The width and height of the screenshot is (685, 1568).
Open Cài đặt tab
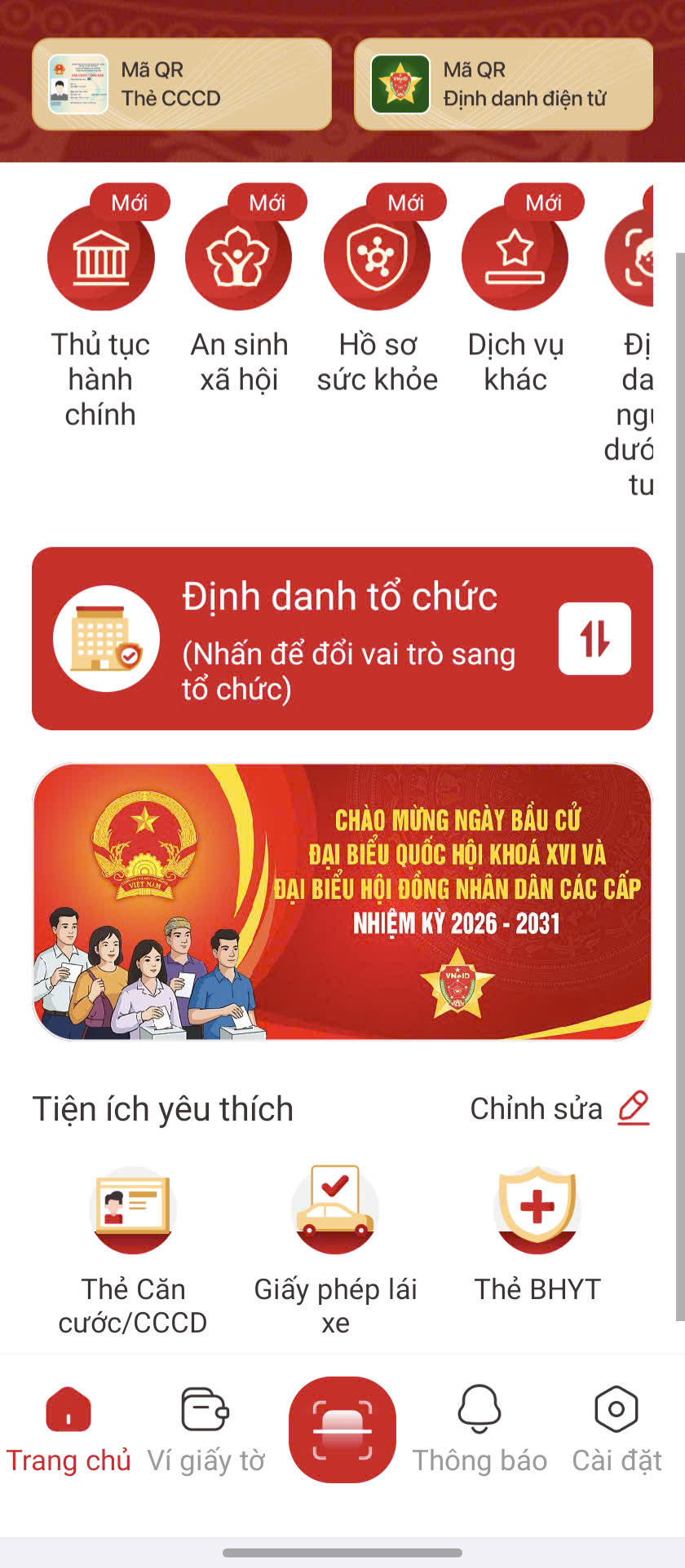click(x=616, y=1429)
